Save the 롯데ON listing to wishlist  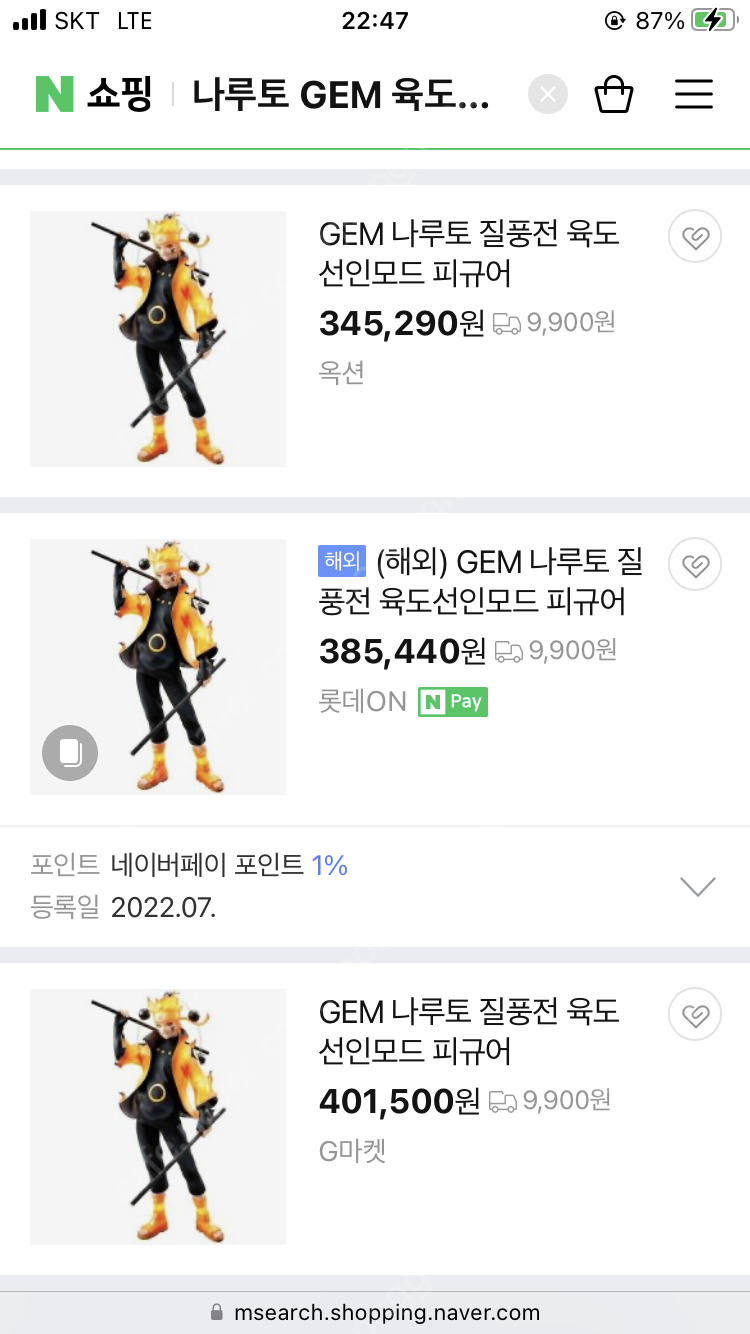[x=695, y=566]
